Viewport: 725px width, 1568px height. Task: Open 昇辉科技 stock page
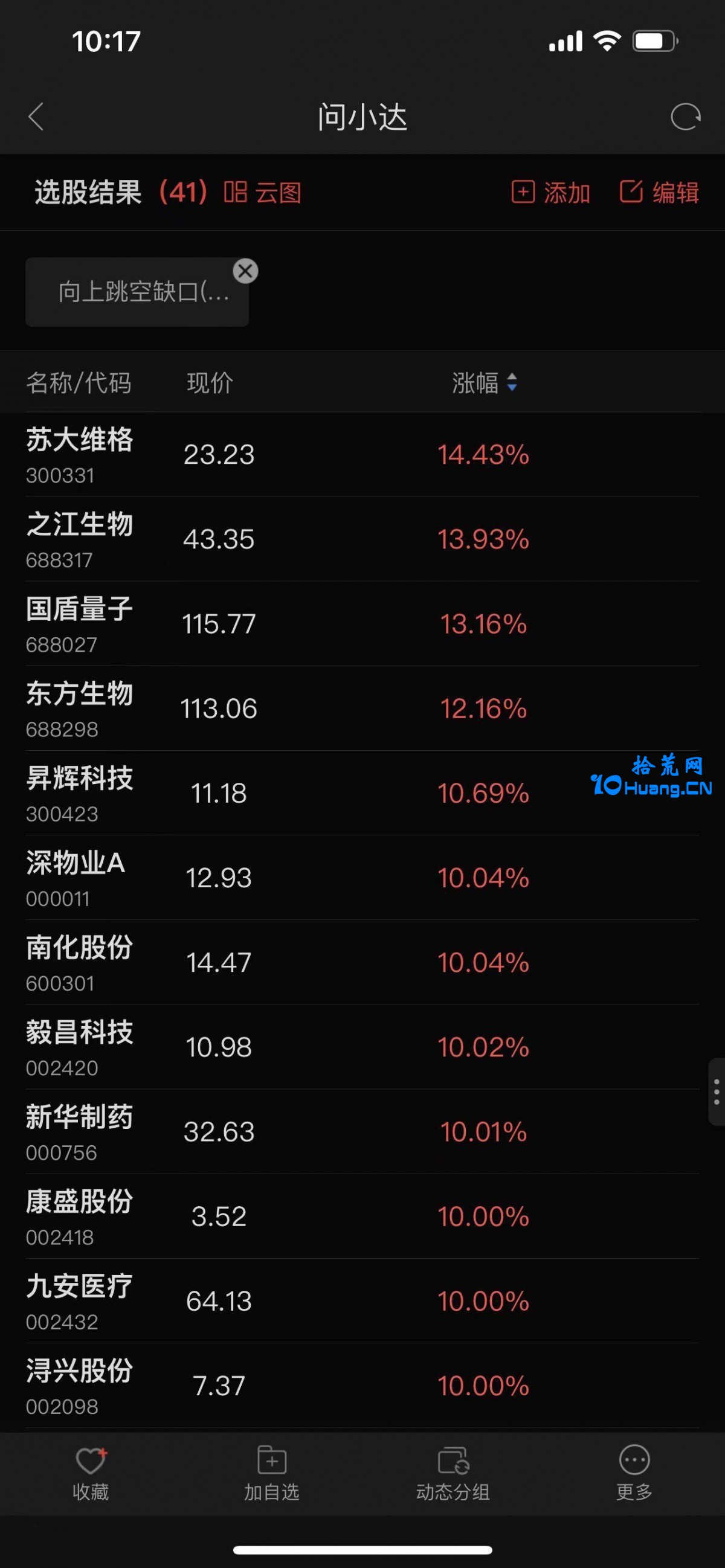click(x=362, y=793)
